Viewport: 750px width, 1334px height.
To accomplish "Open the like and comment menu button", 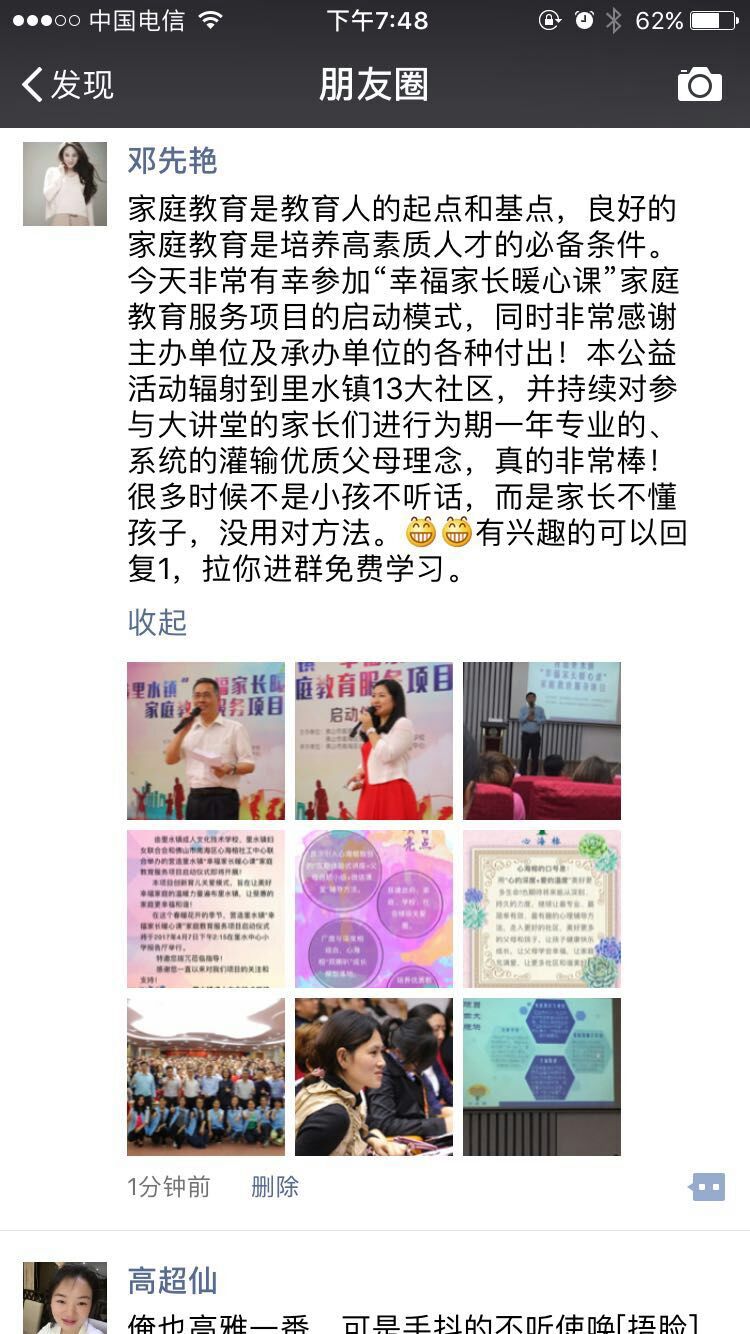I will coord(707,1187).
